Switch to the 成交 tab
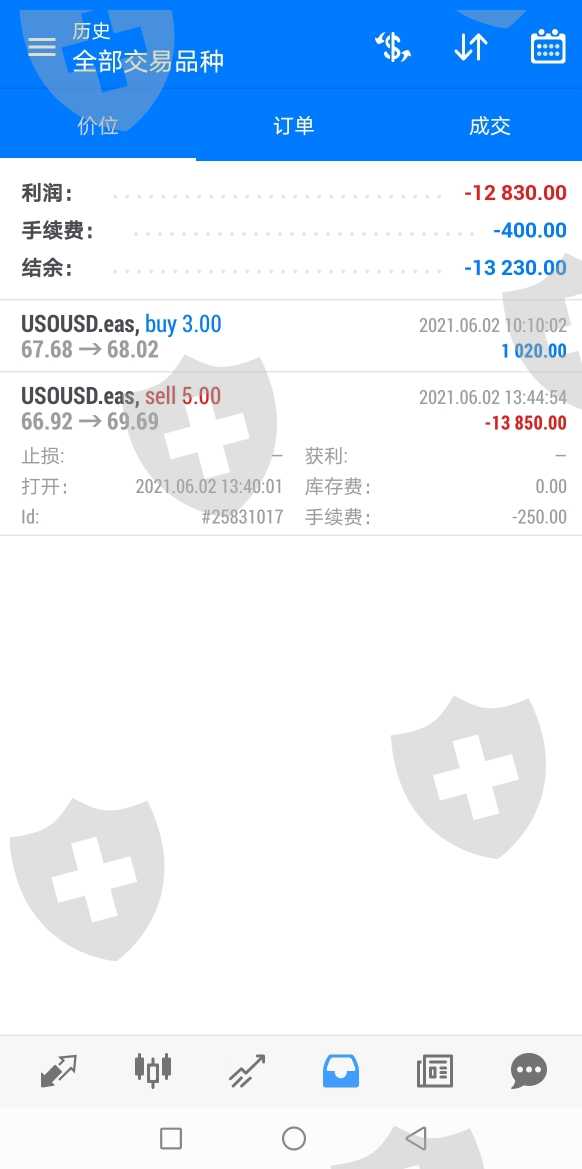The width and height of the screenshot is (582, 1169). [490, 125]
